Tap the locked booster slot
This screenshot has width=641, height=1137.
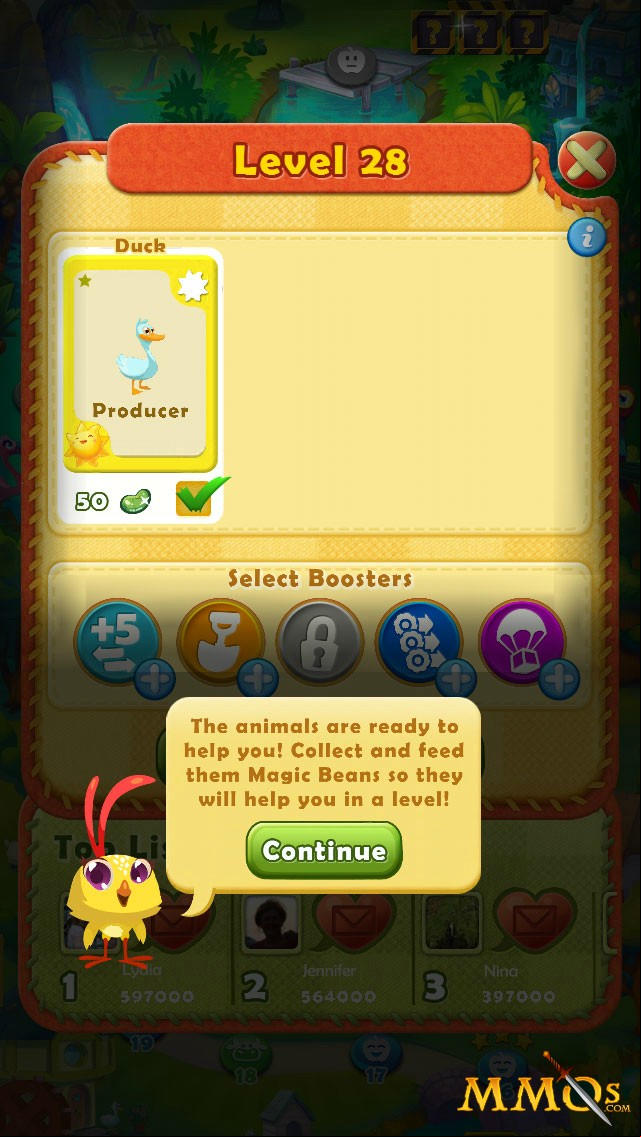click(x=320, y=641)
